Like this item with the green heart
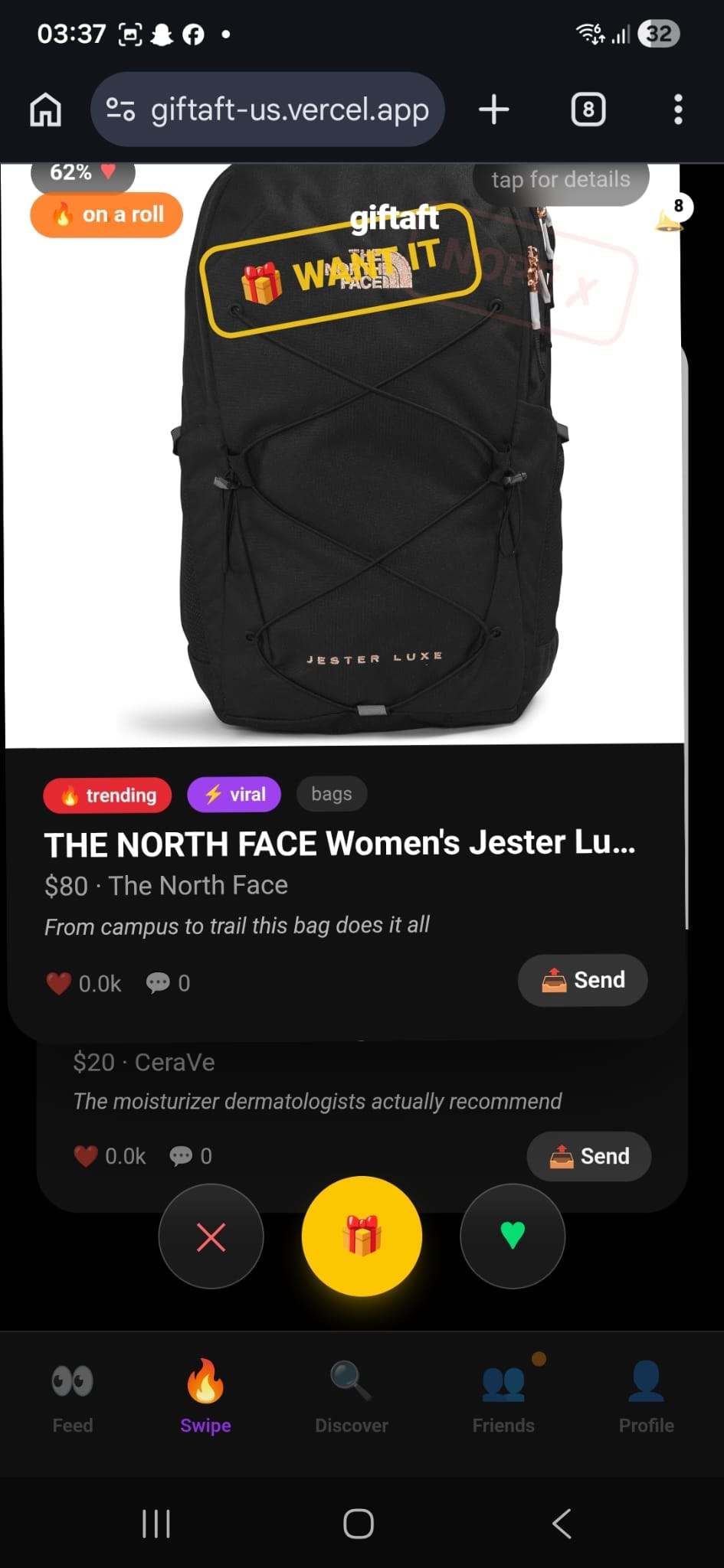724x1568 pixels. [513, 1236]
